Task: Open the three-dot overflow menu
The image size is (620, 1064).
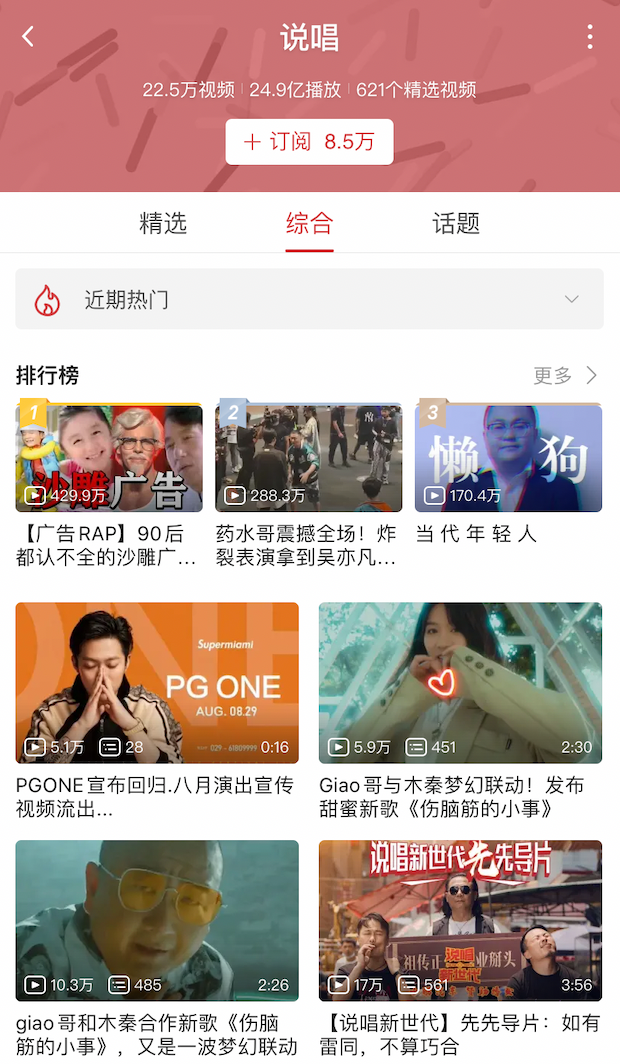Action: click(590, 37)
